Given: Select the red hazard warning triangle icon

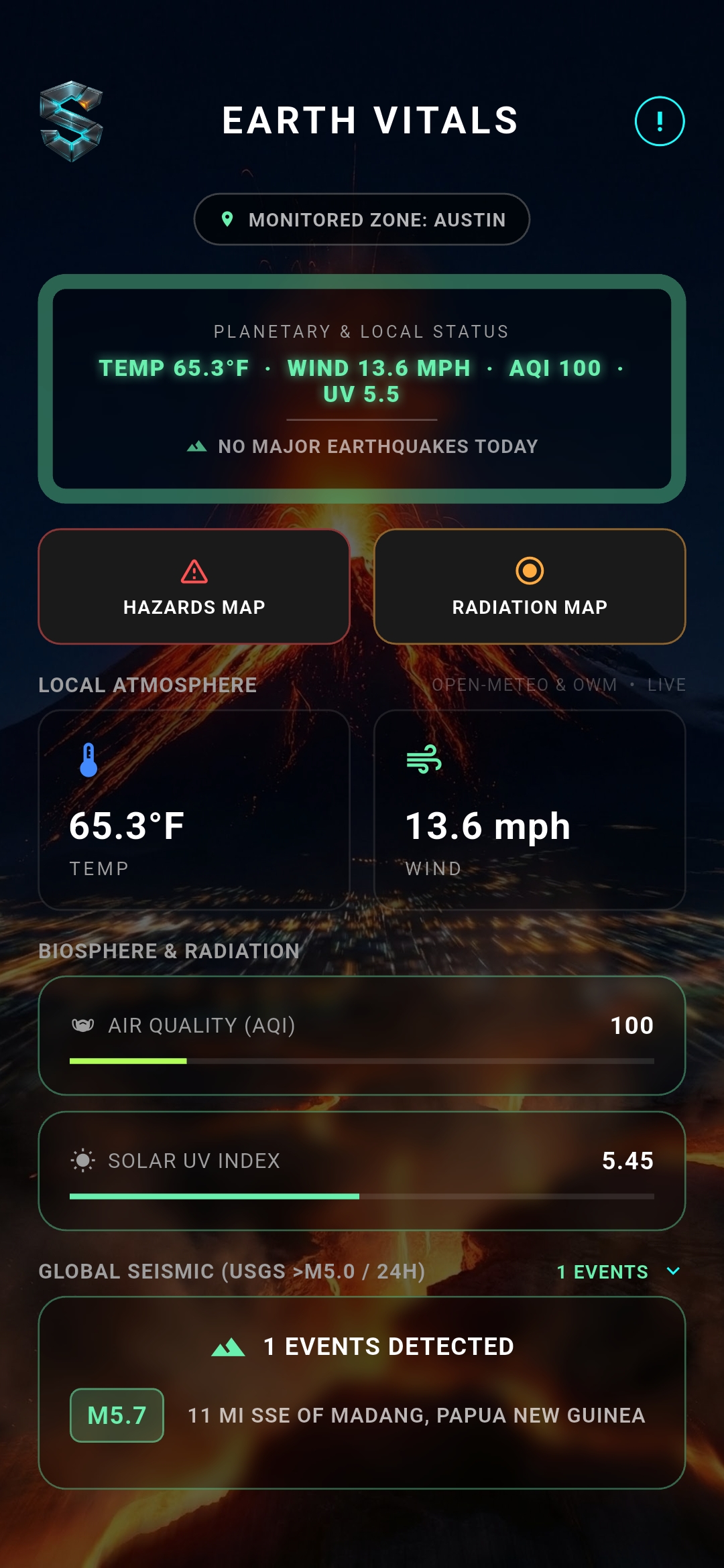Looking at the screenshot, I should pyautogui.click(x=194, y=573).
